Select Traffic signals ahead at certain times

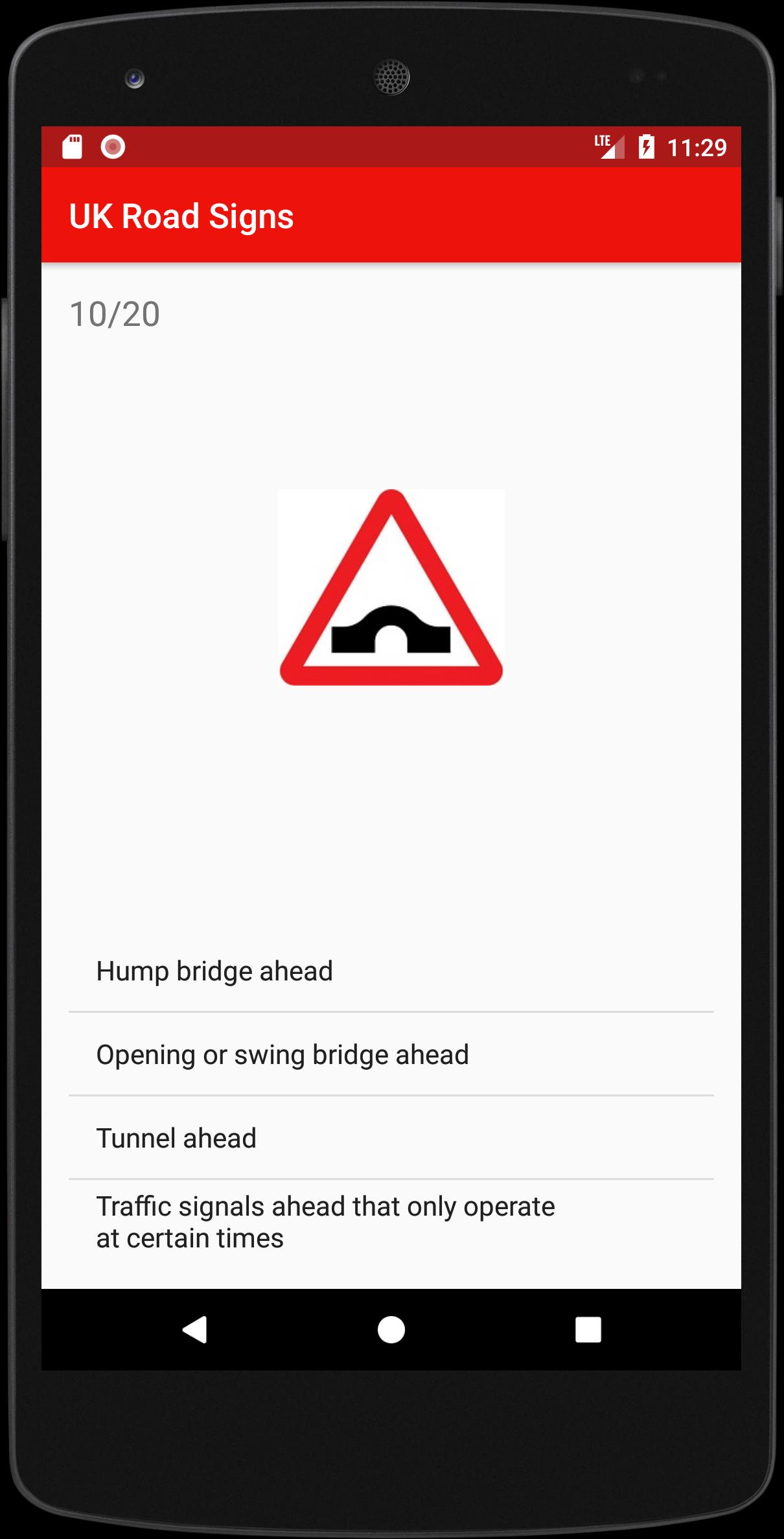pyautogui.click(x=391, y=1222)
